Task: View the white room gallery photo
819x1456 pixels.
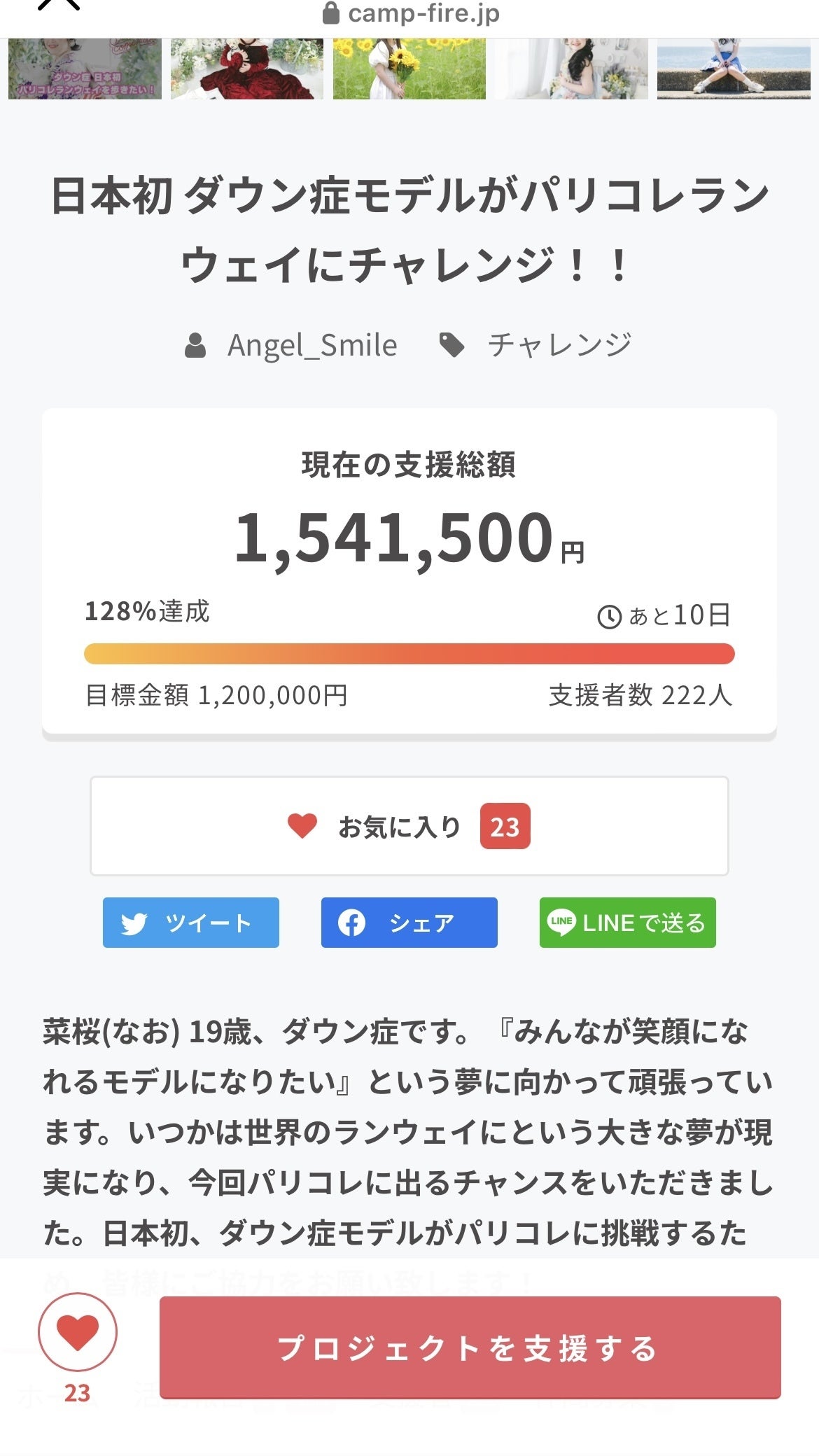Action: 571,69
